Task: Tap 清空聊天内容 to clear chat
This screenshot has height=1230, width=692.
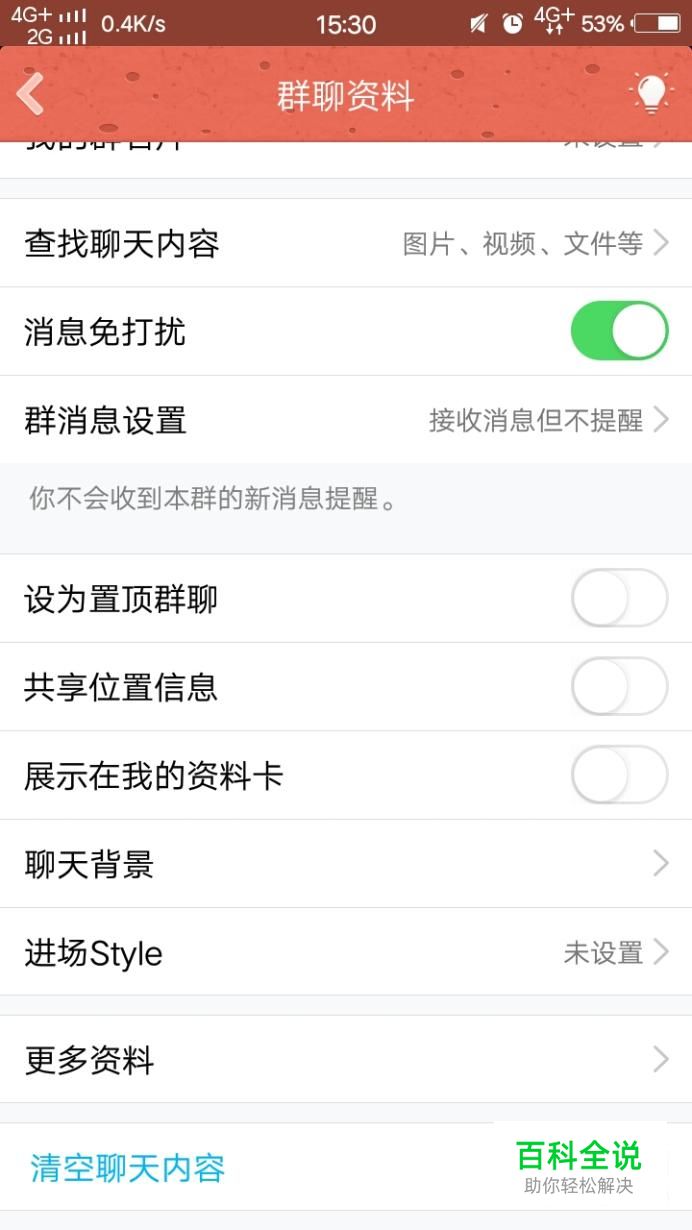Action: (128, 1168)
